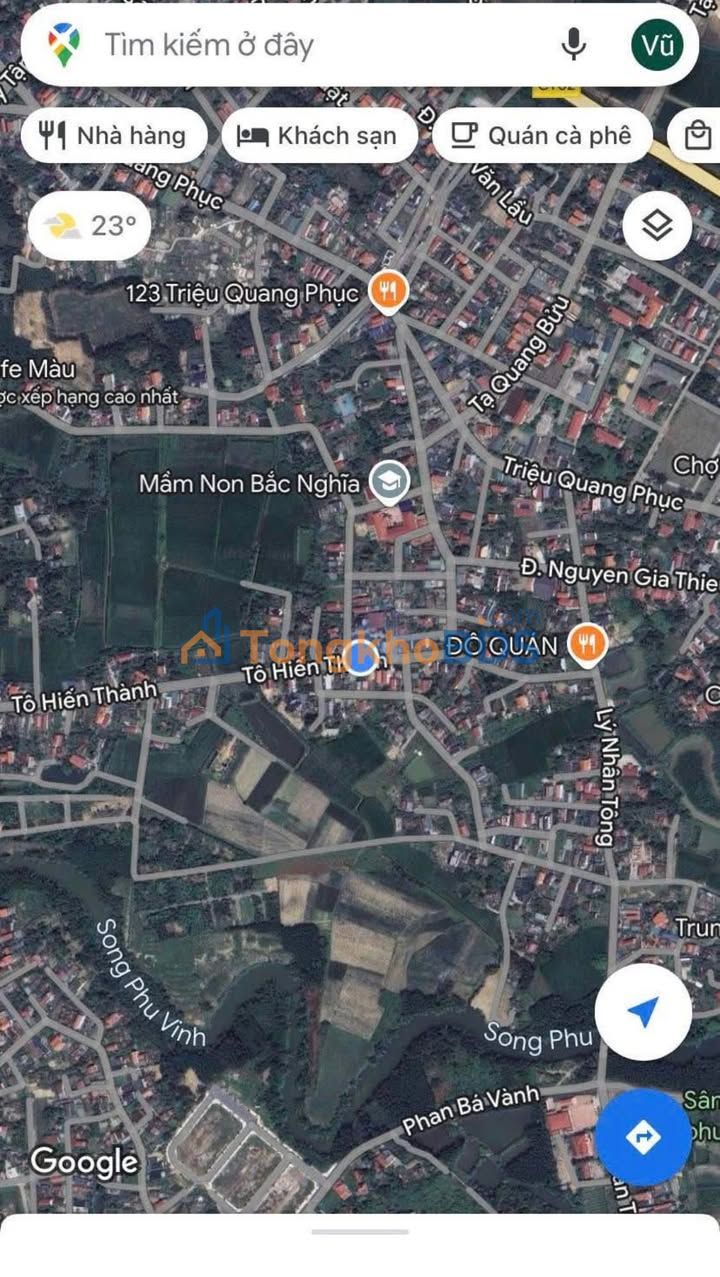Open the 123 Triệu Quang Phục restaurant pin
The height and width of the screenshot is (1277, 720).
[387, 292]
